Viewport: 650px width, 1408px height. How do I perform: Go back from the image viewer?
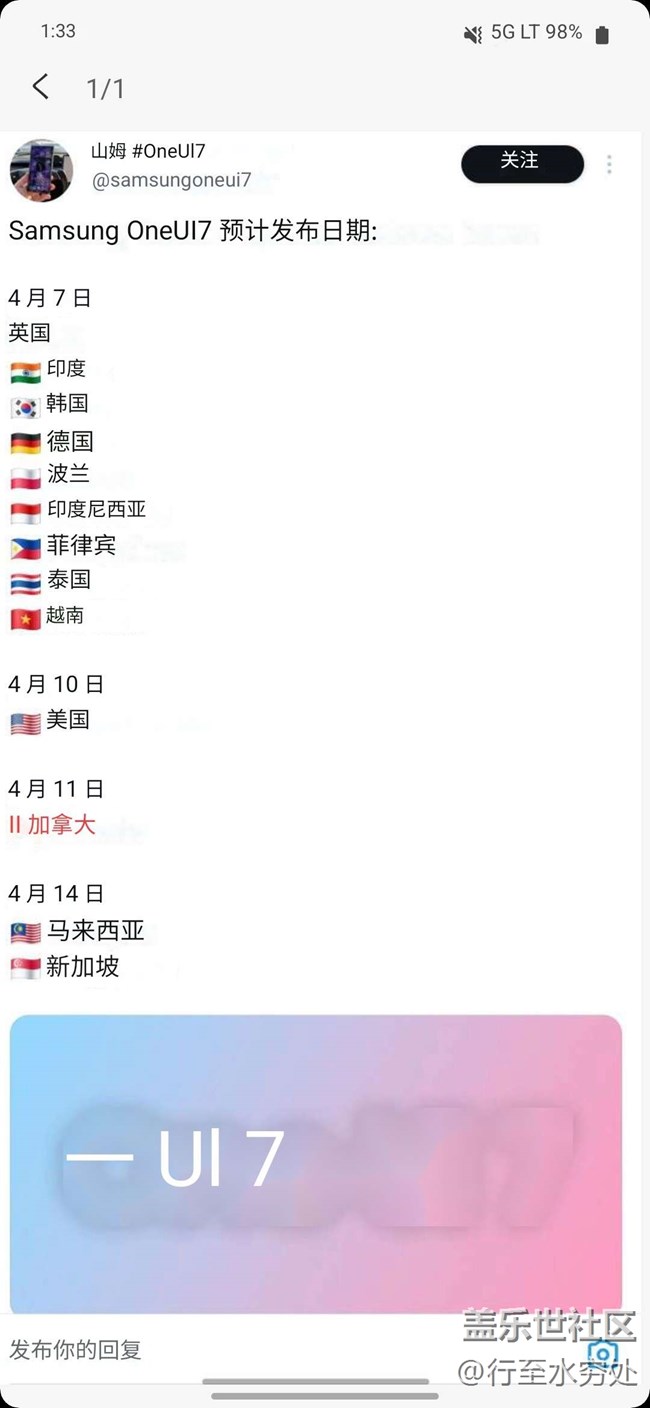[40, 87]
